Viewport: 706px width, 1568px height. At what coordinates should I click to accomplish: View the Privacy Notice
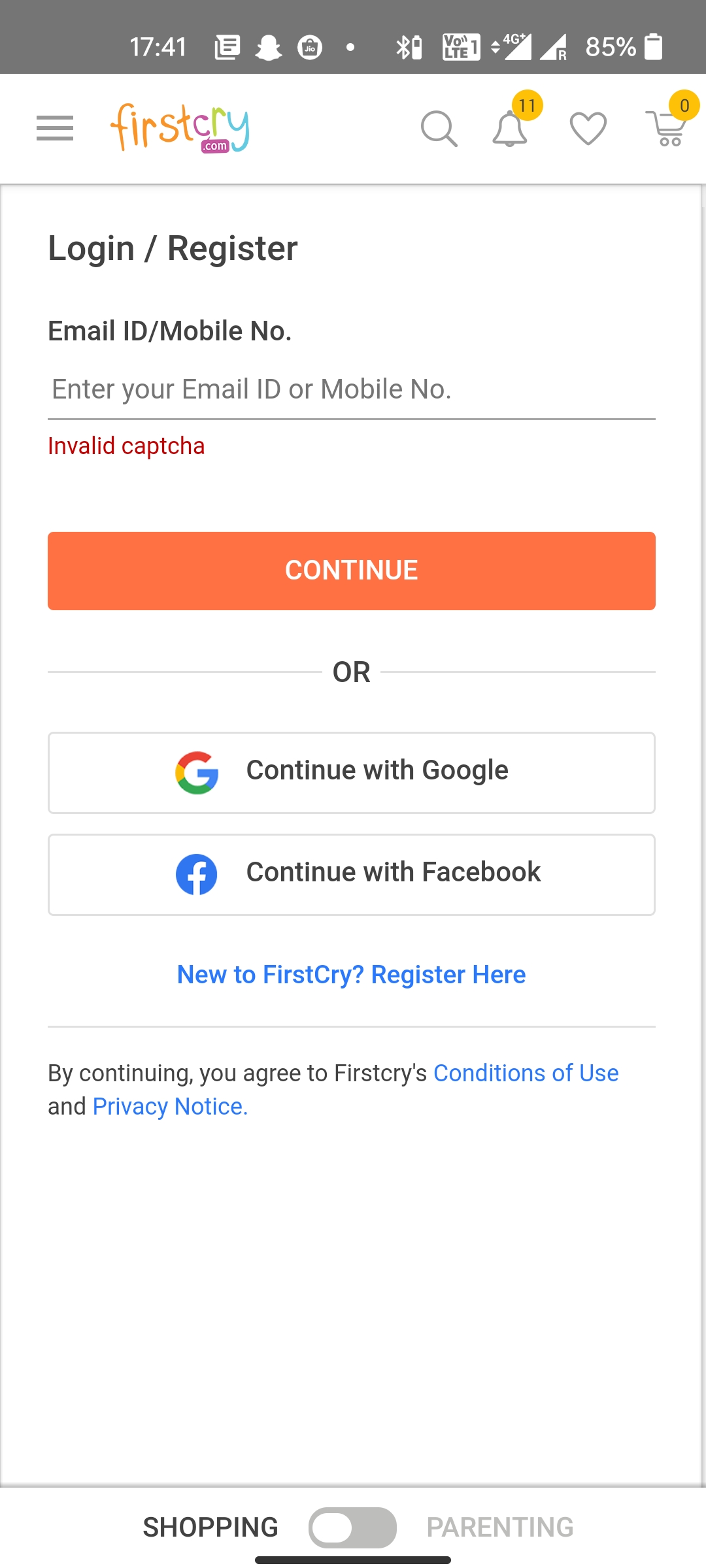170,1107
